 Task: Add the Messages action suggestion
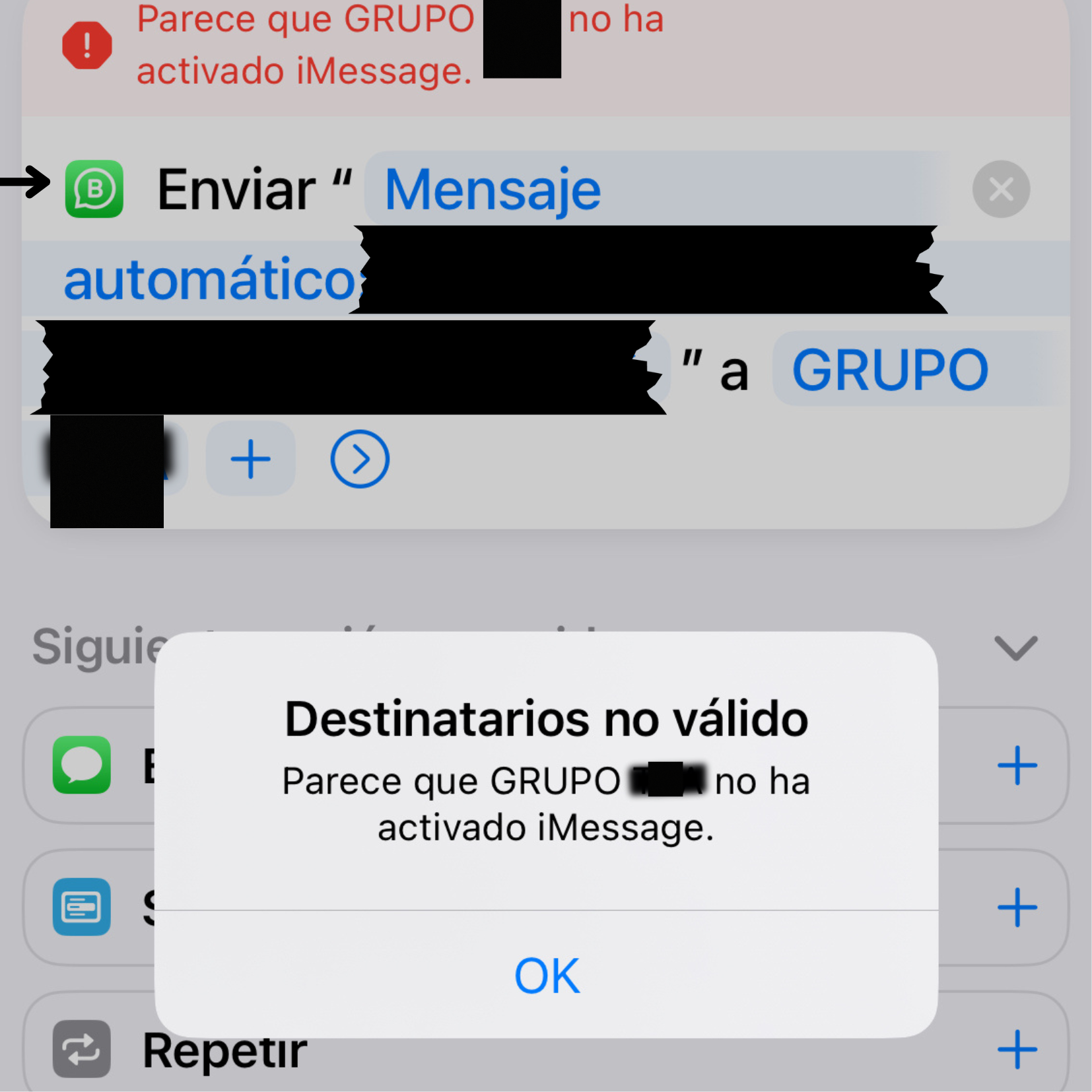click(1016, 765)
